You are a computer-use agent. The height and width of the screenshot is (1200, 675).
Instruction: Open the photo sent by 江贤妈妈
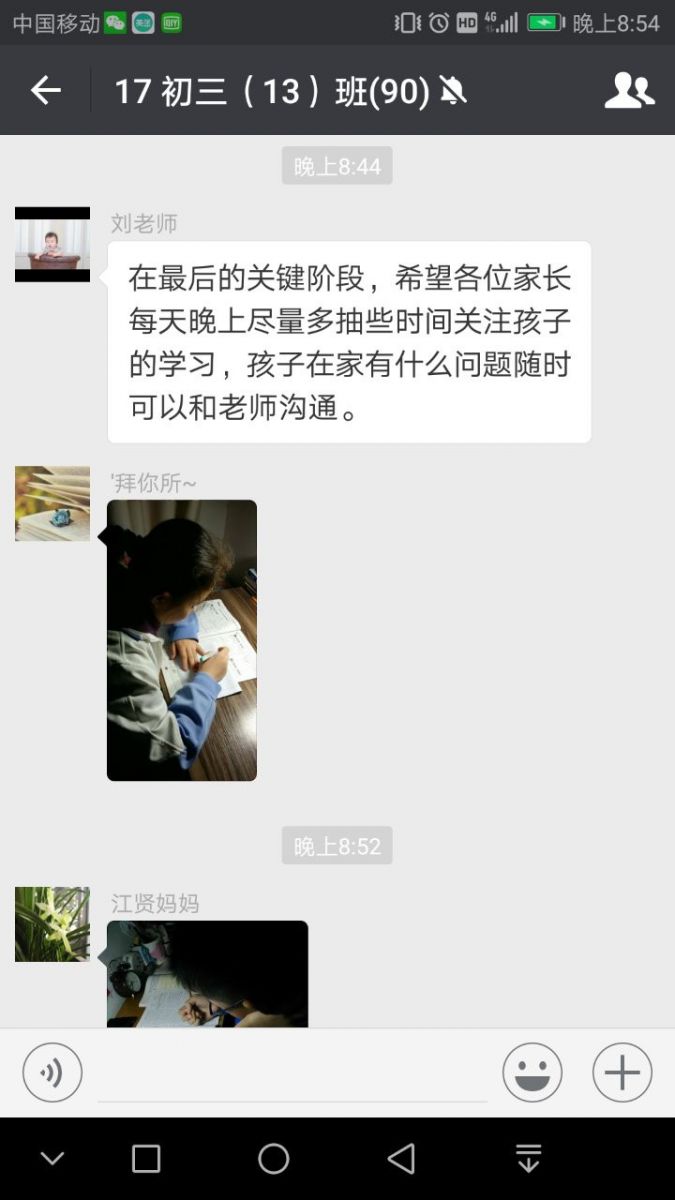click(x=207, y=974)
